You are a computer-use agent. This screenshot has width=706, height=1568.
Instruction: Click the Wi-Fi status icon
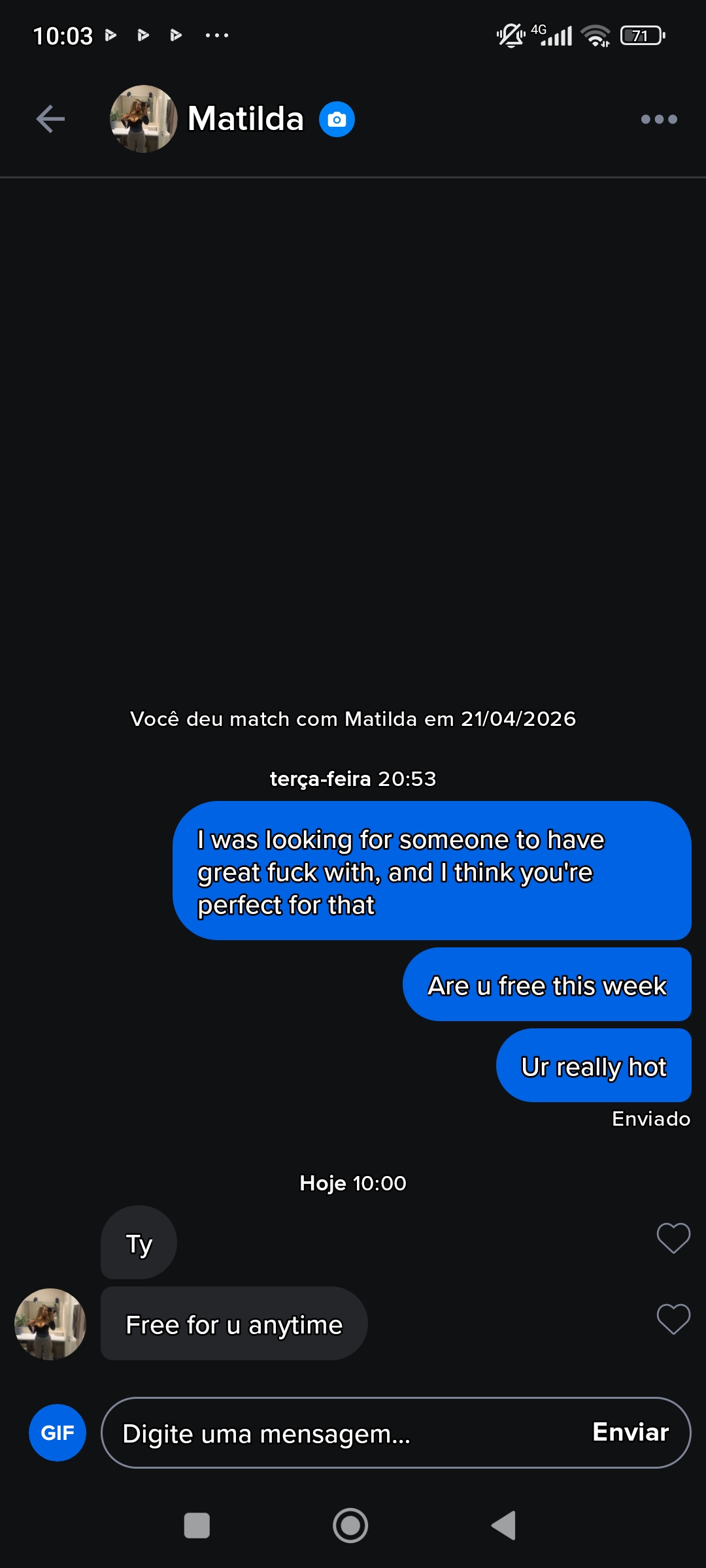(x=594, y=36)
